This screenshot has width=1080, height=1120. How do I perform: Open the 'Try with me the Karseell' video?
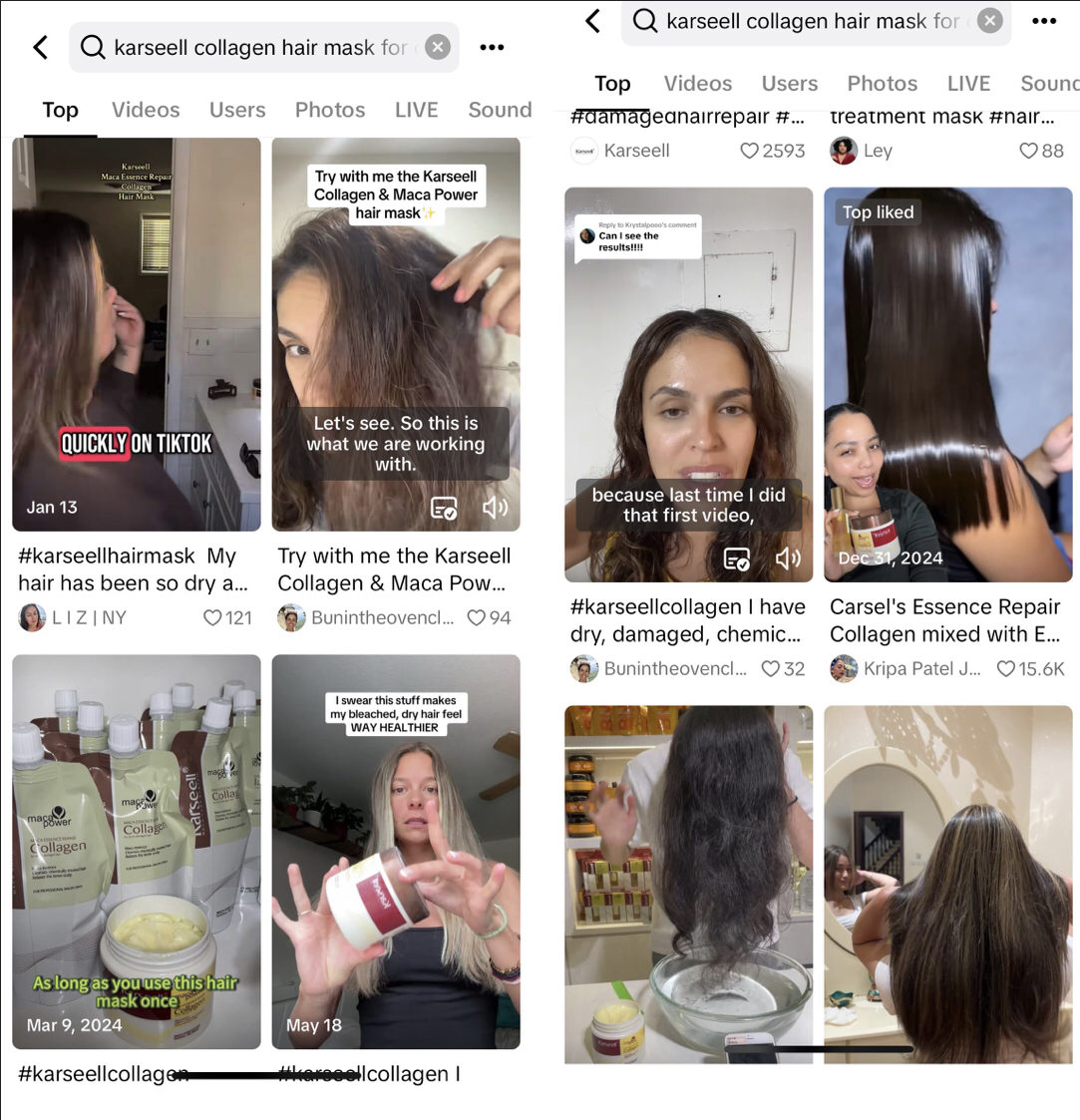click(396, 334)
